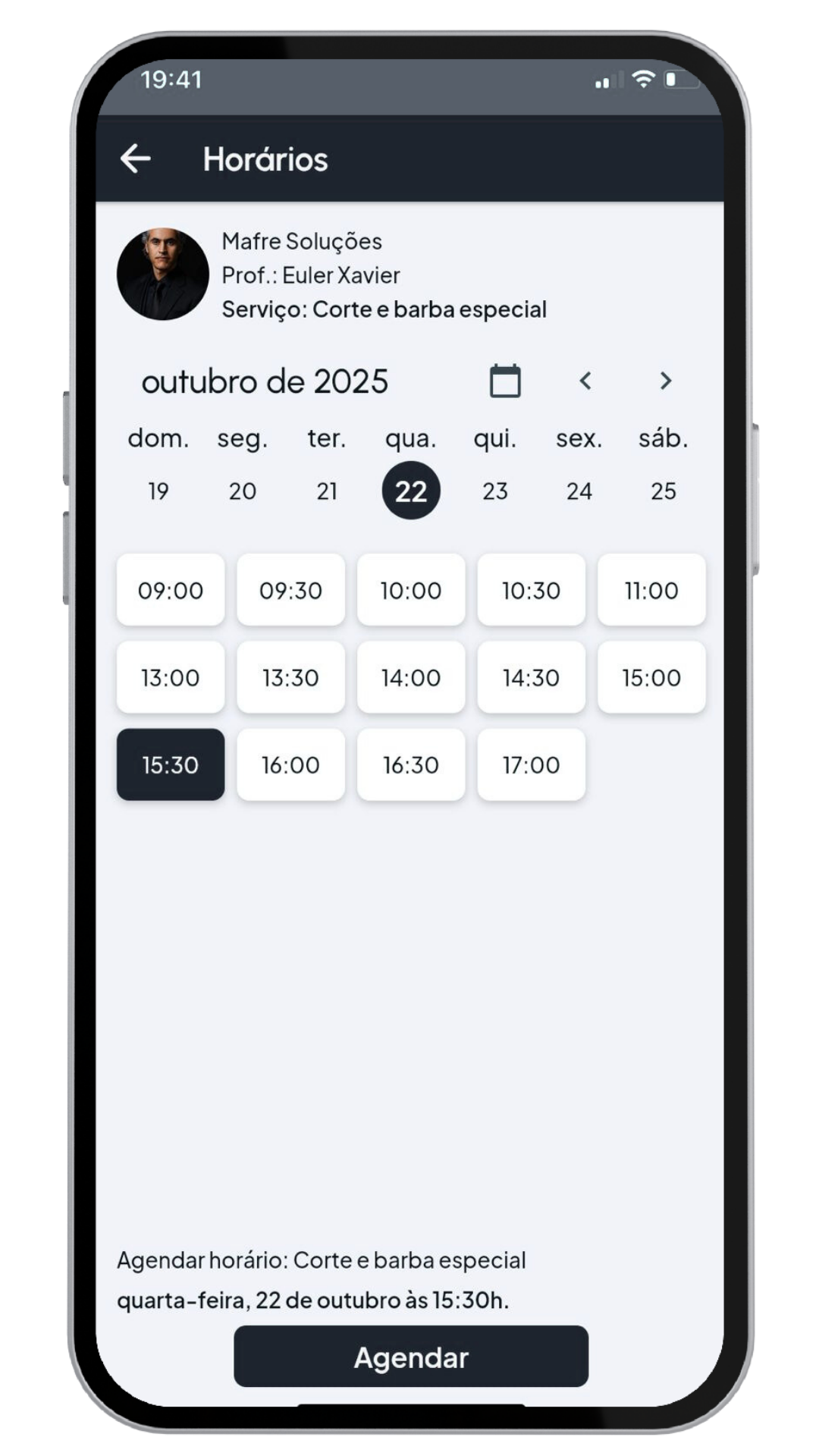This screenshot has height=1456, width=819.
Task: Navigate to next week with right chevron
Action: pos(665,381)
